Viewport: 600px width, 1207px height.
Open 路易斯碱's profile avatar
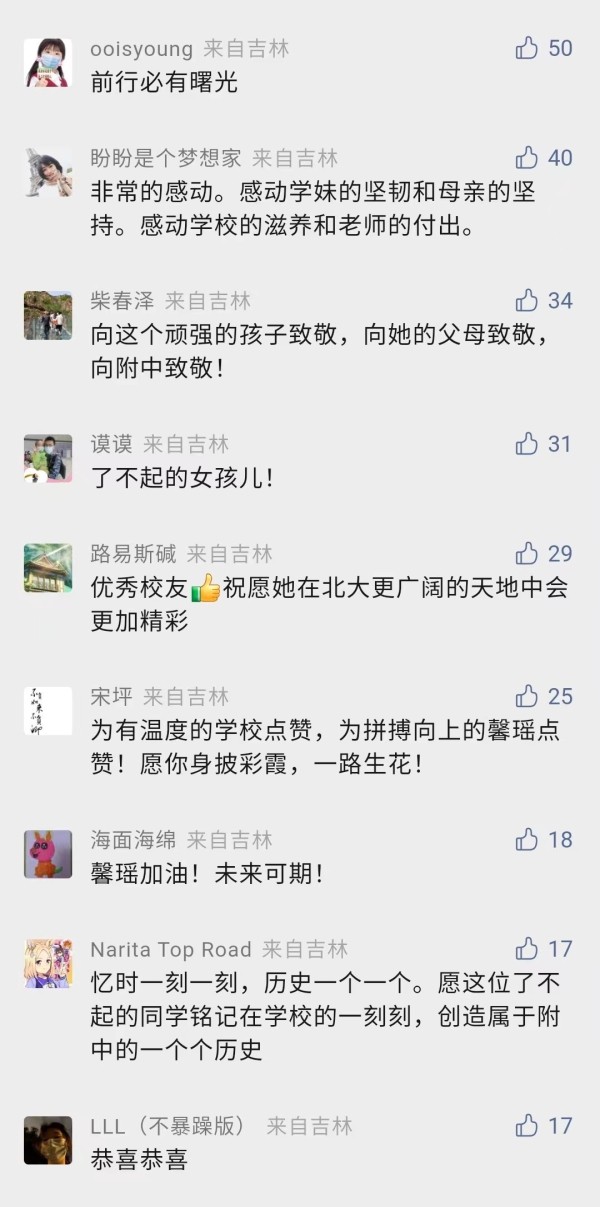tap(48, 568)
